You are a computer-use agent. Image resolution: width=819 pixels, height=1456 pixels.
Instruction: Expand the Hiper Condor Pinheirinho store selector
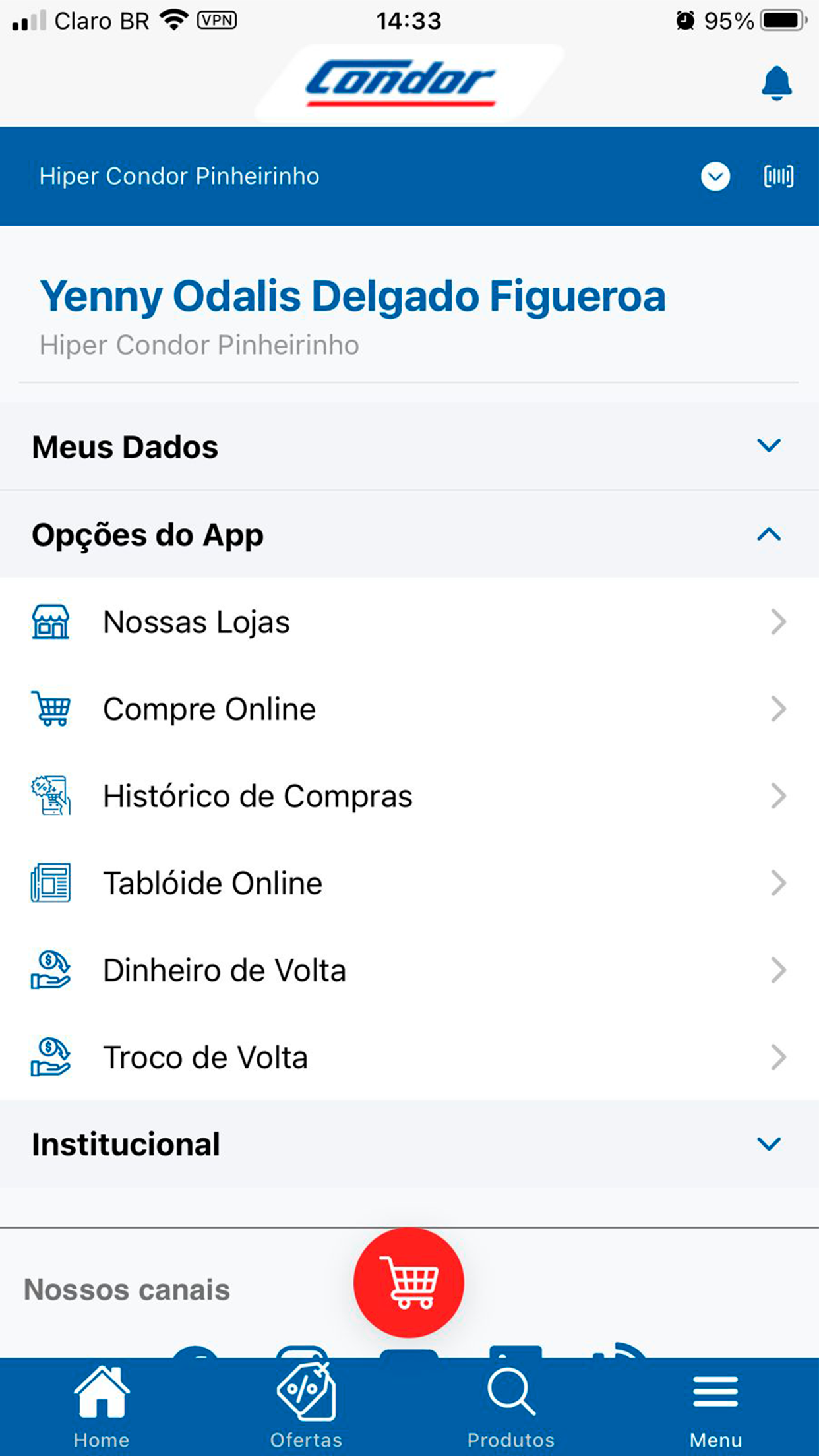tap(715, 176)
